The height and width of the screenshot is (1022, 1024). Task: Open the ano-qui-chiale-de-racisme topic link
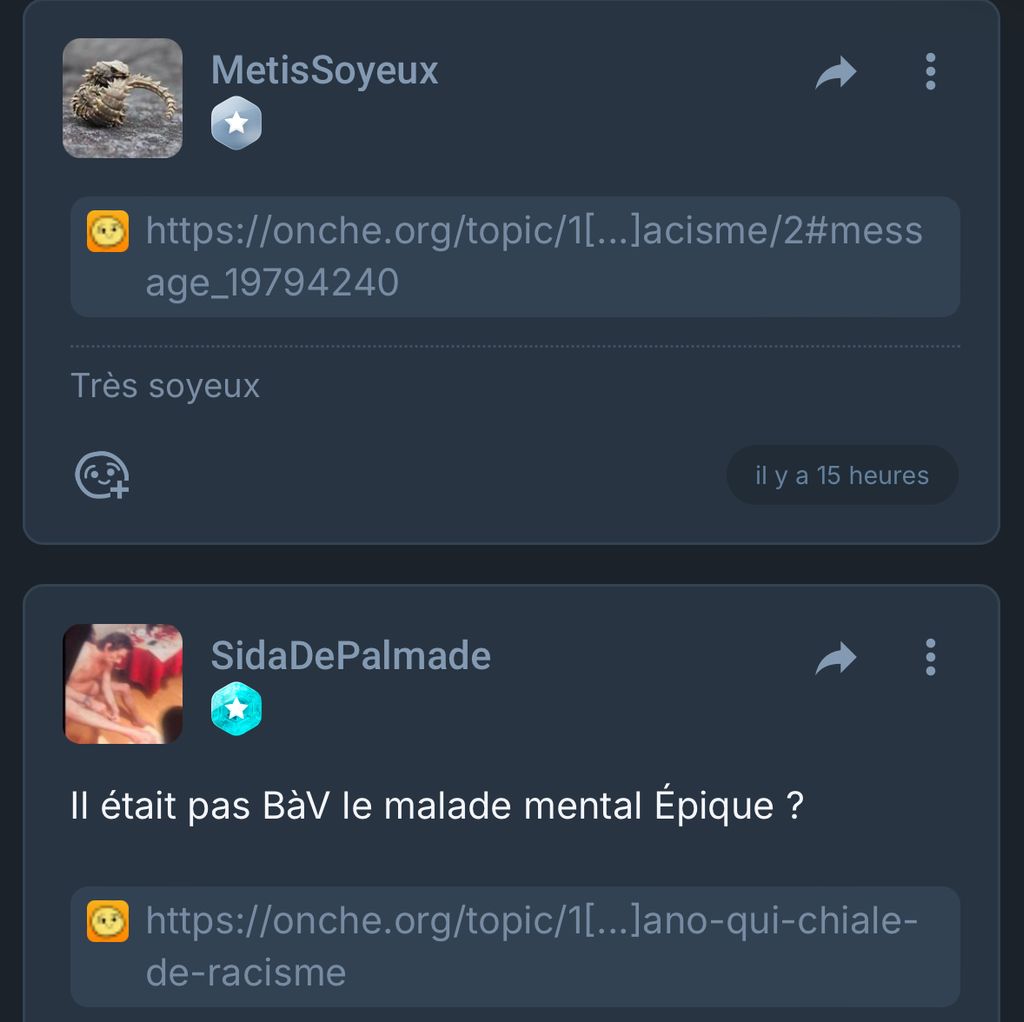tap(531, 946)
